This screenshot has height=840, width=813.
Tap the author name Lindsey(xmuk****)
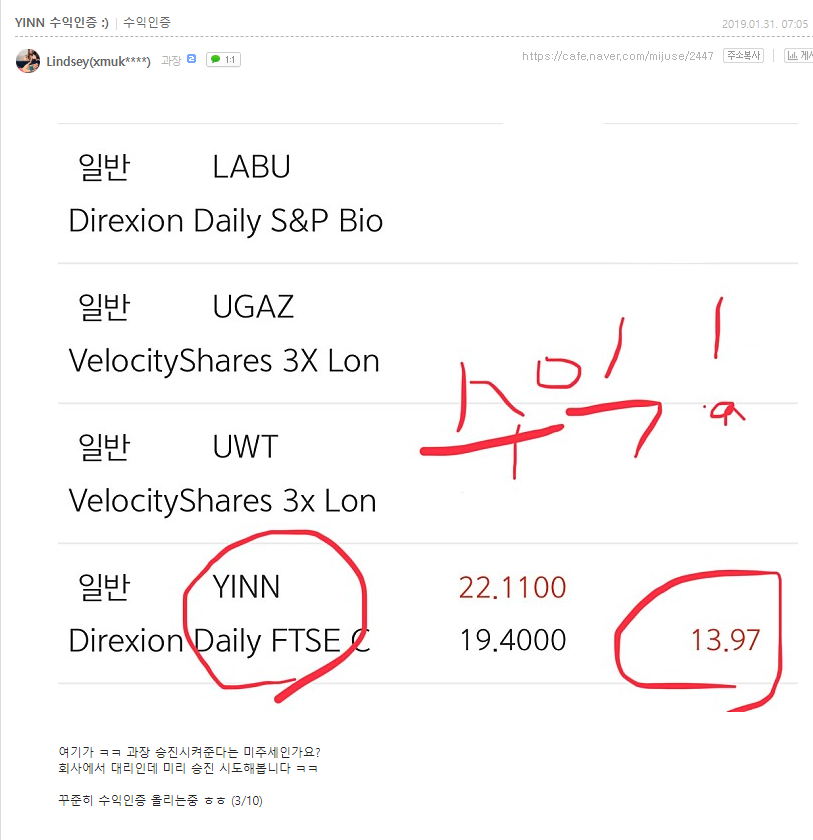tap(98, 61)
